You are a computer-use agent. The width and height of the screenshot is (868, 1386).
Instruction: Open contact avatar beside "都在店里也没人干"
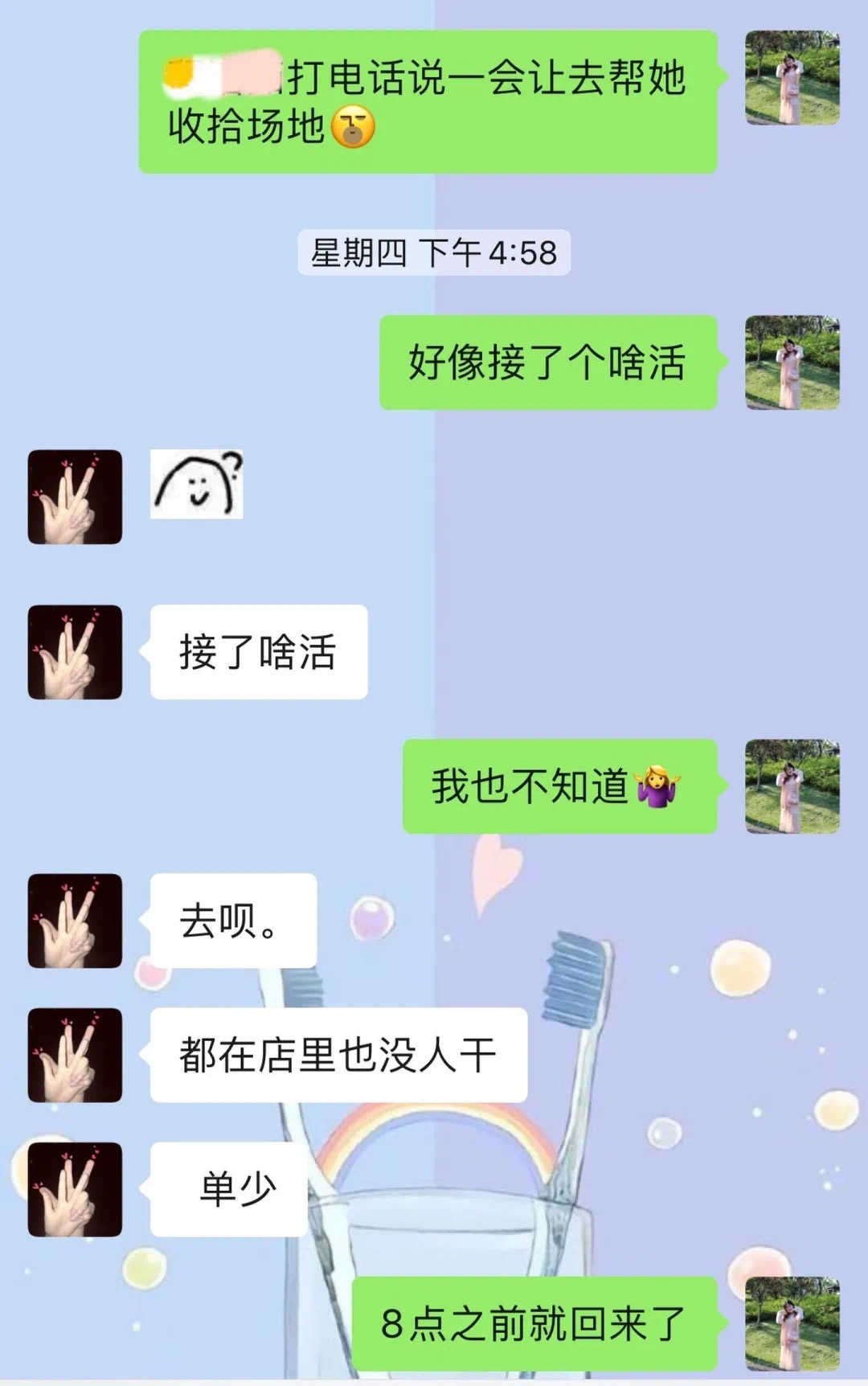point(75,1055)
